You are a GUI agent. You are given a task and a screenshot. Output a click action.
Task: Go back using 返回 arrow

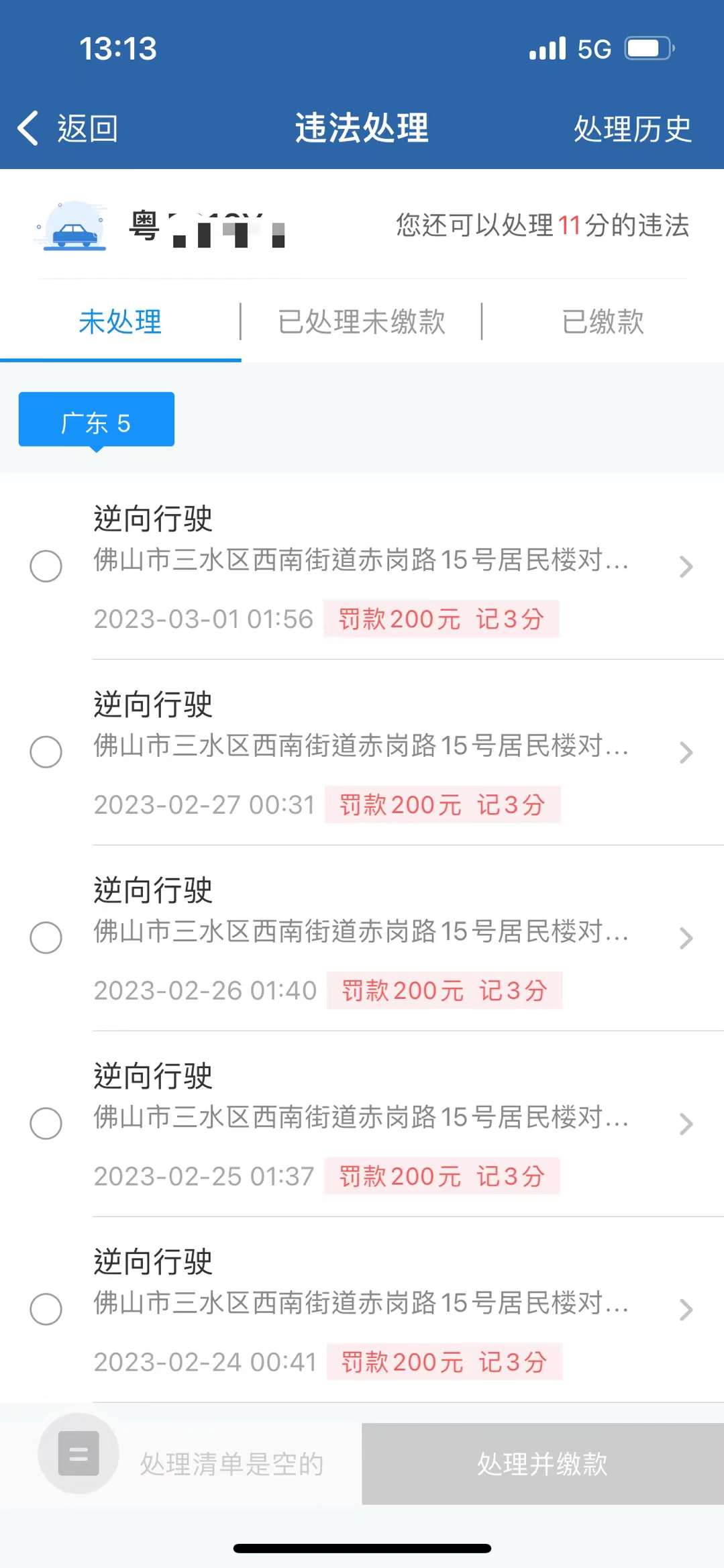[x=66, y=127]
